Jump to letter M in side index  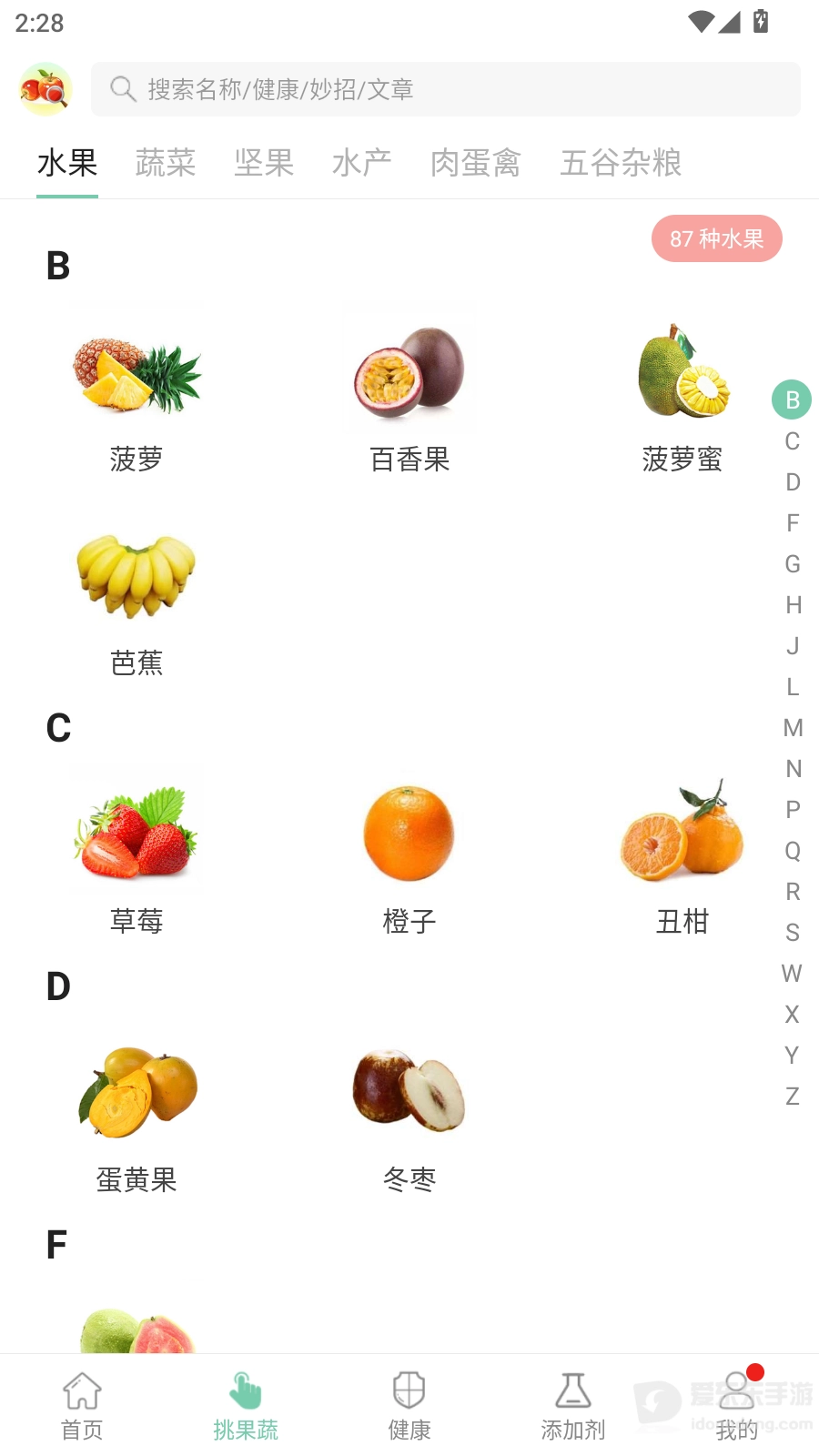(x=791, y=728)
